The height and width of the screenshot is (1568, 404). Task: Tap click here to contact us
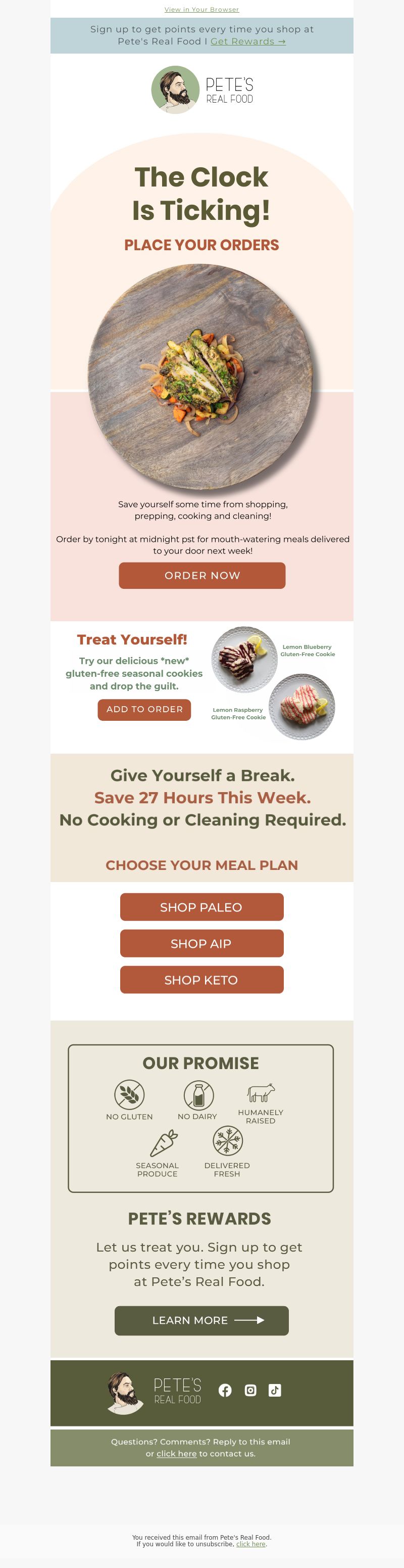(176, 1454)
